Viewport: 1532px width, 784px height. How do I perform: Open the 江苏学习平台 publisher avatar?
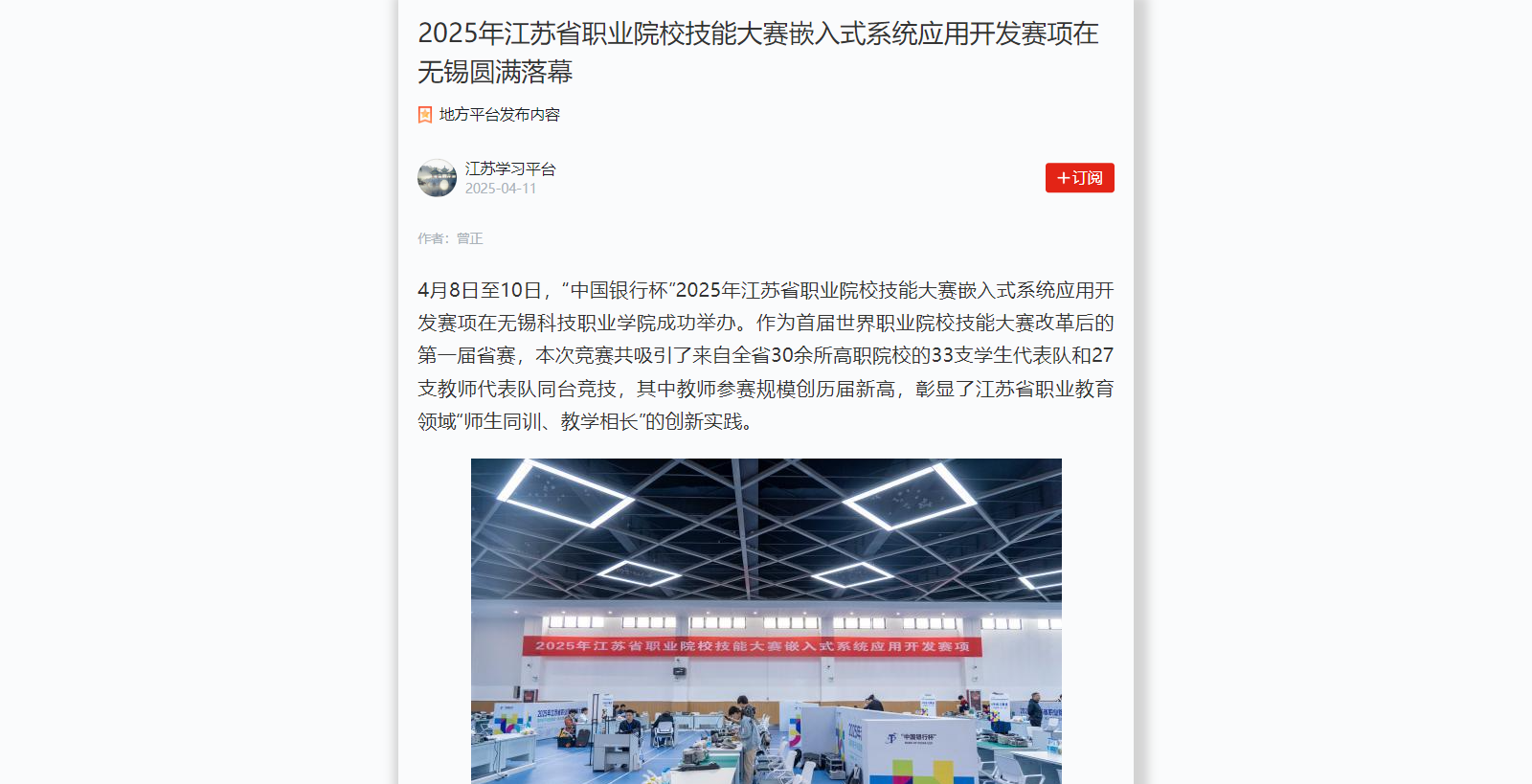437,178
